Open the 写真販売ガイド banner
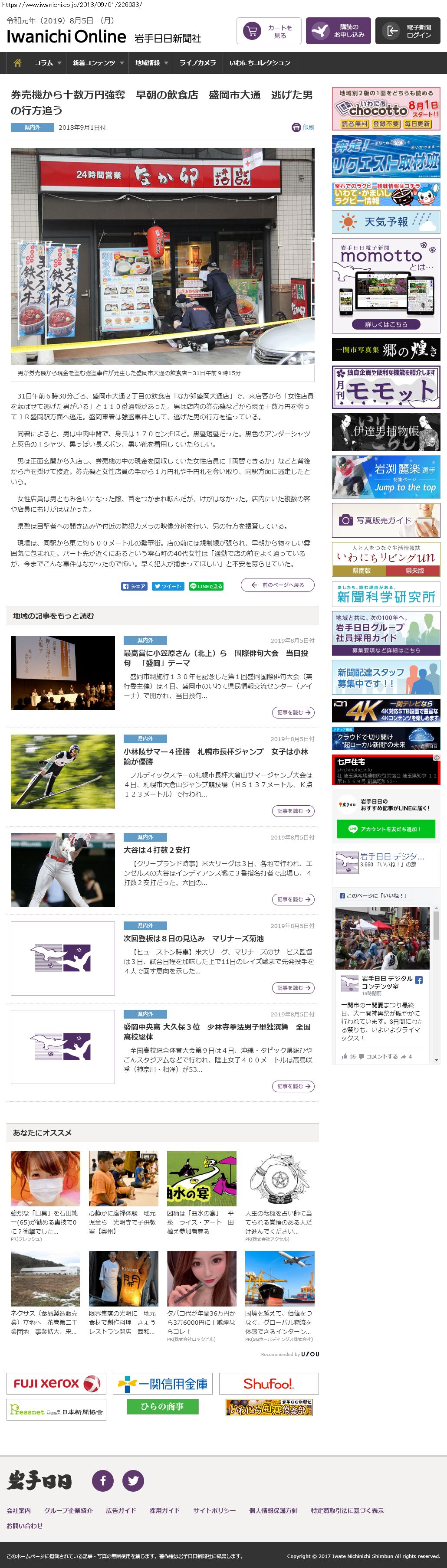 pos(385,520)
